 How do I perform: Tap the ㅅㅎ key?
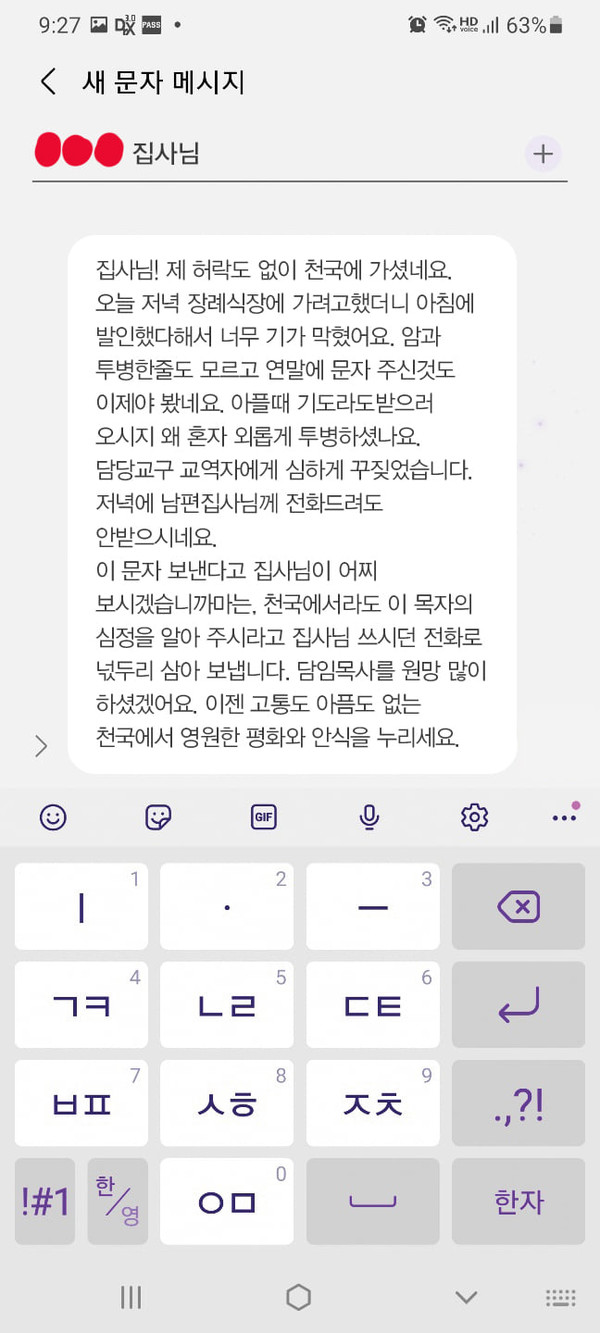[x=227, y=1103]
